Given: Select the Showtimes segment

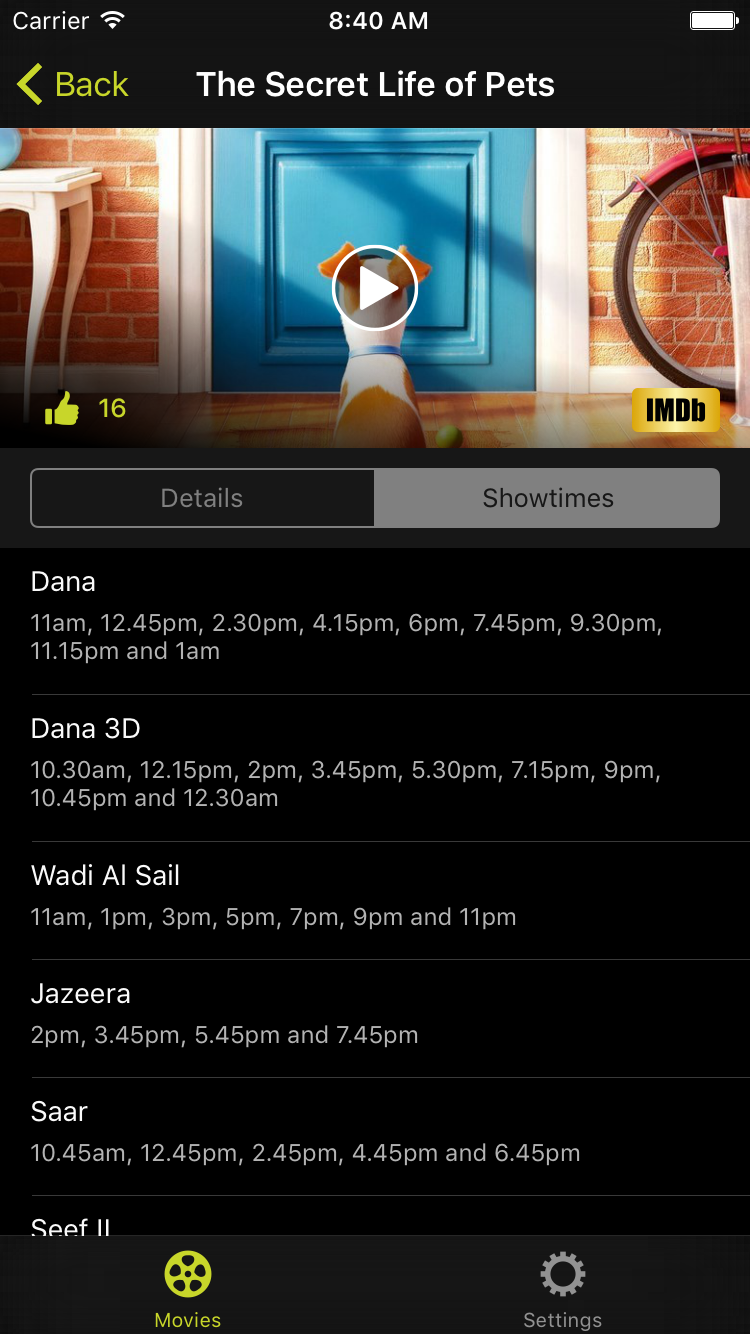Looking at the screenshot, I should [x=547, y=498].
